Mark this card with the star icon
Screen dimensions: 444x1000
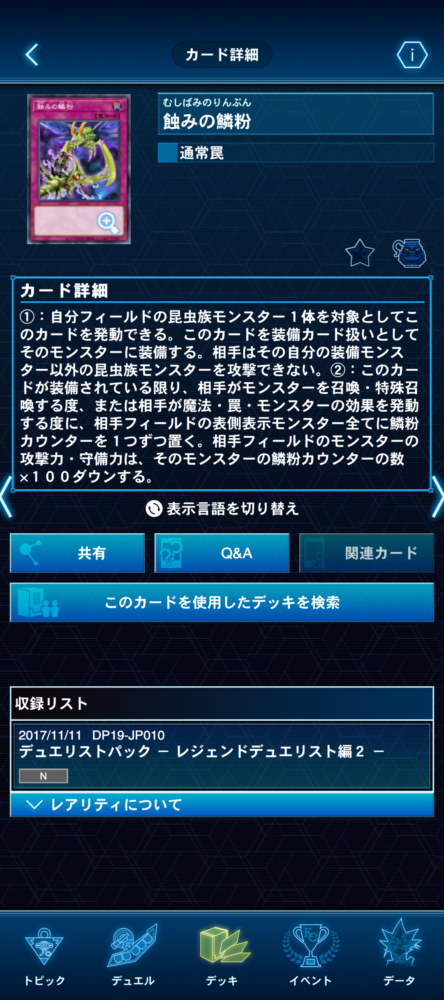(359, 254)
